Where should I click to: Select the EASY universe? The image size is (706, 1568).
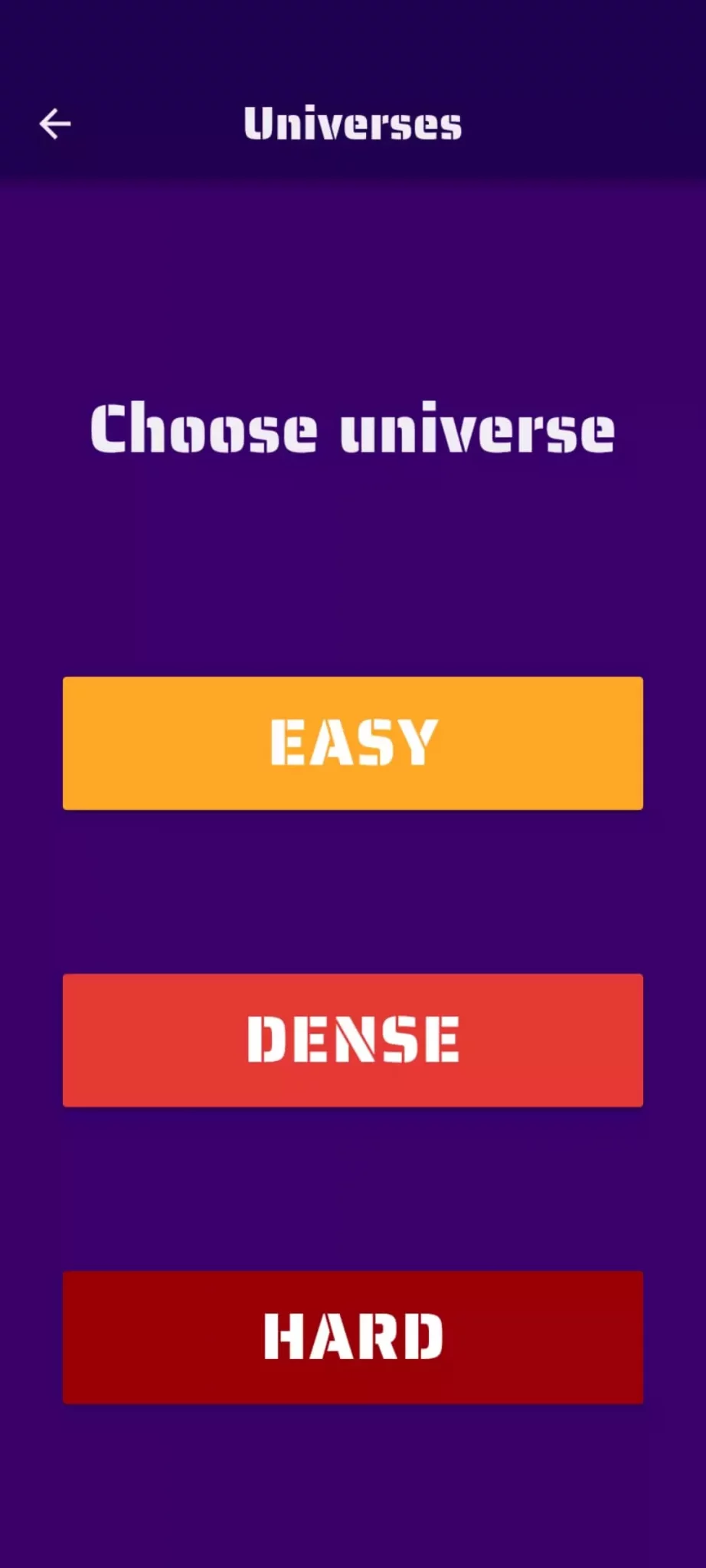(x=353, y=743)
